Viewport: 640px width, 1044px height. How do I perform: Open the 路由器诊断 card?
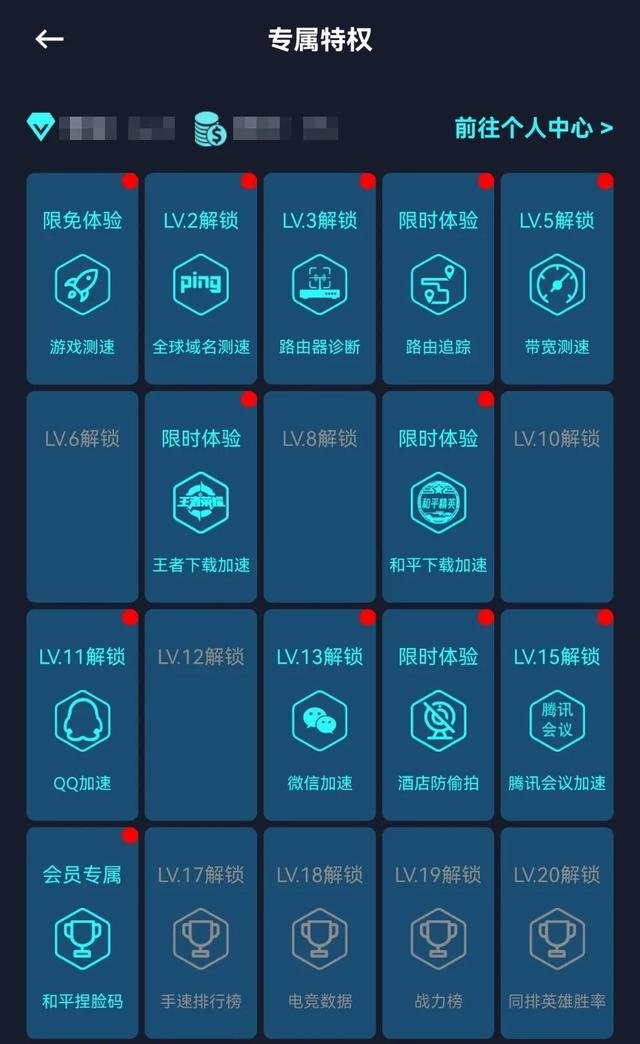click(319, 280)
